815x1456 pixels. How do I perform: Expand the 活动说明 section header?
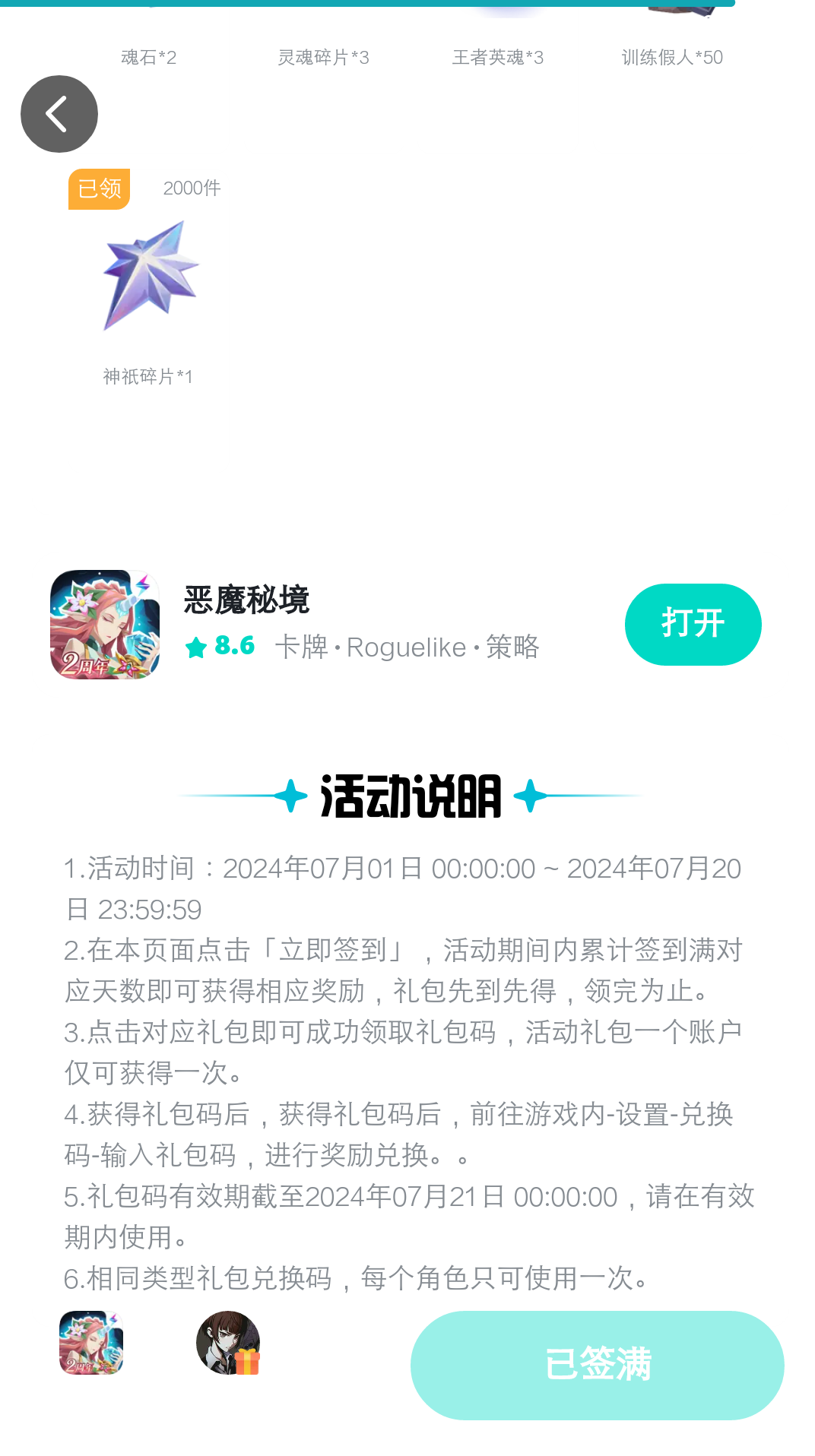coord(407,796)
